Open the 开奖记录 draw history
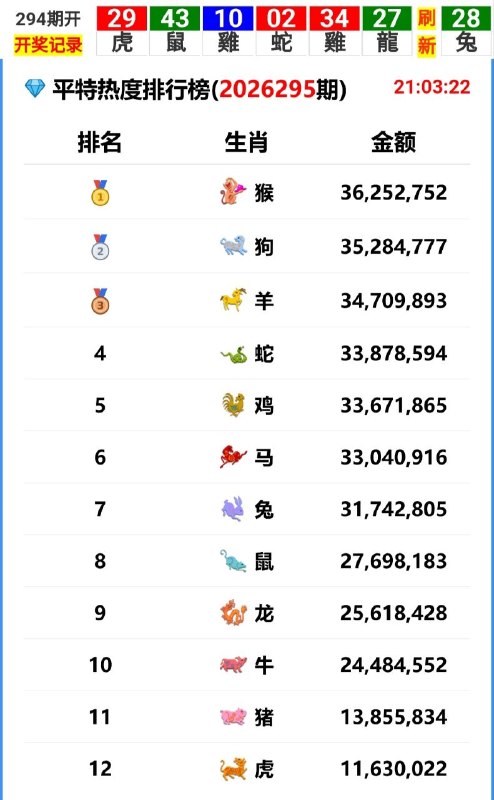The image size is (494, 800). [48, 45]
